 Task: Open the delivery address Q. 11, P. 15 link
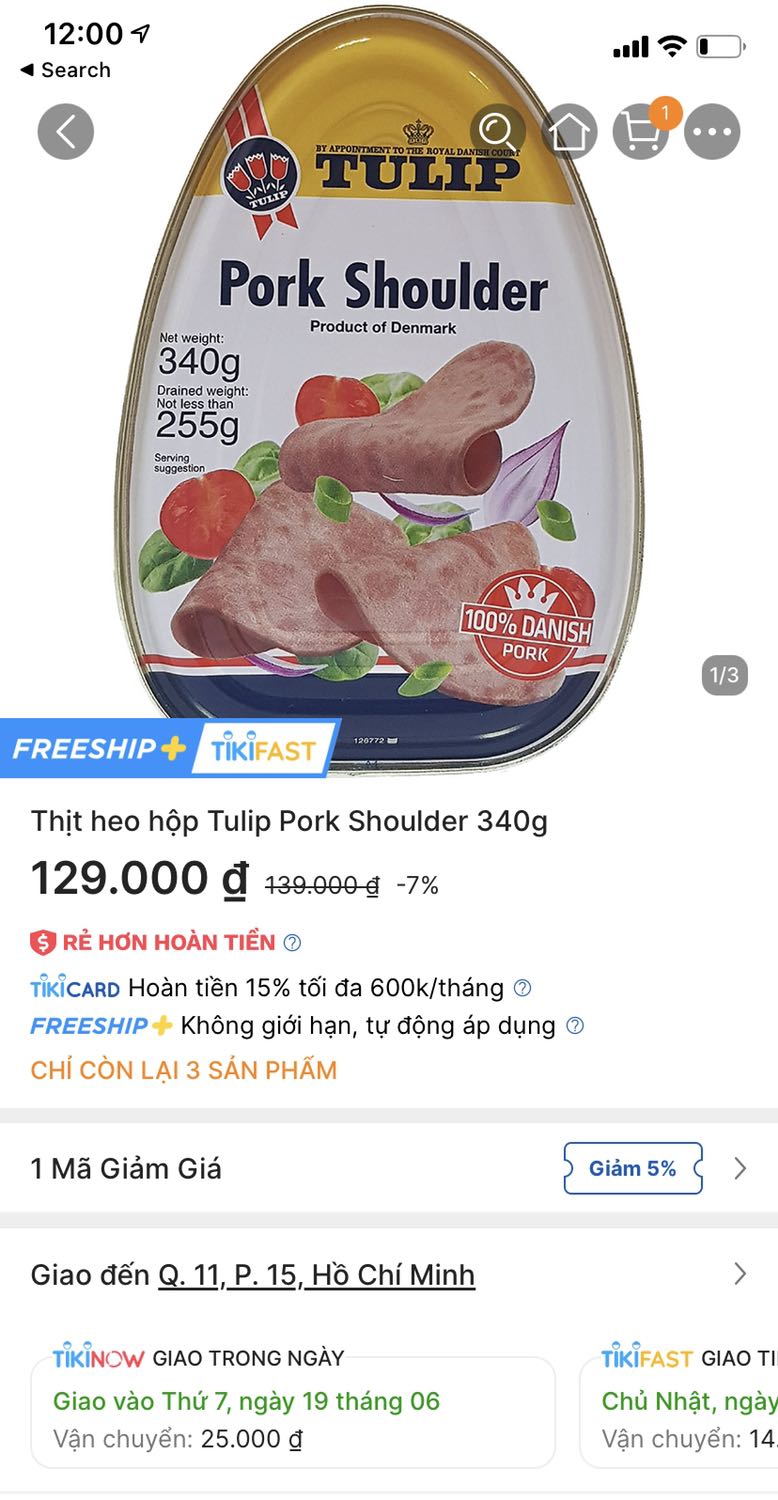[313, 1274]
